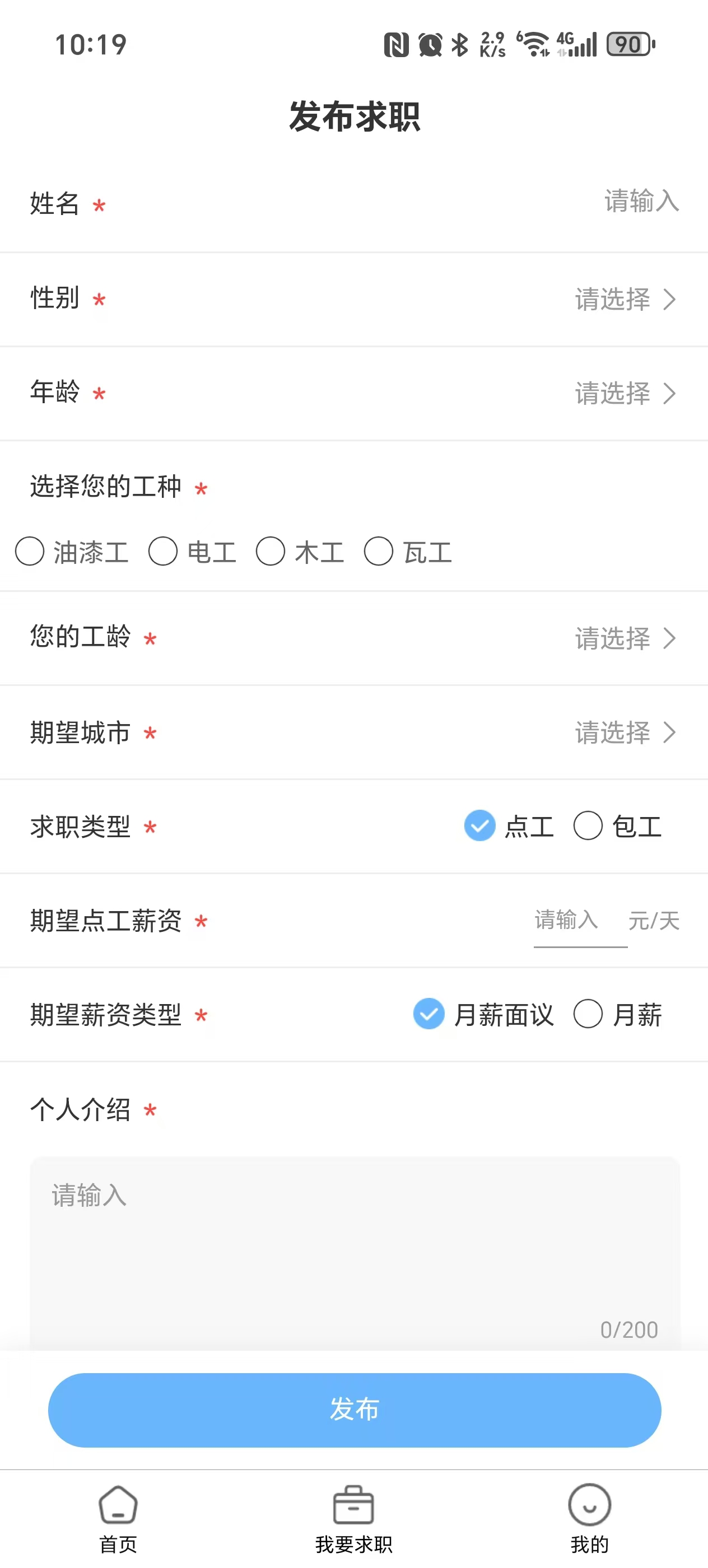Open the 性别 gender picker

click(625, 300)
